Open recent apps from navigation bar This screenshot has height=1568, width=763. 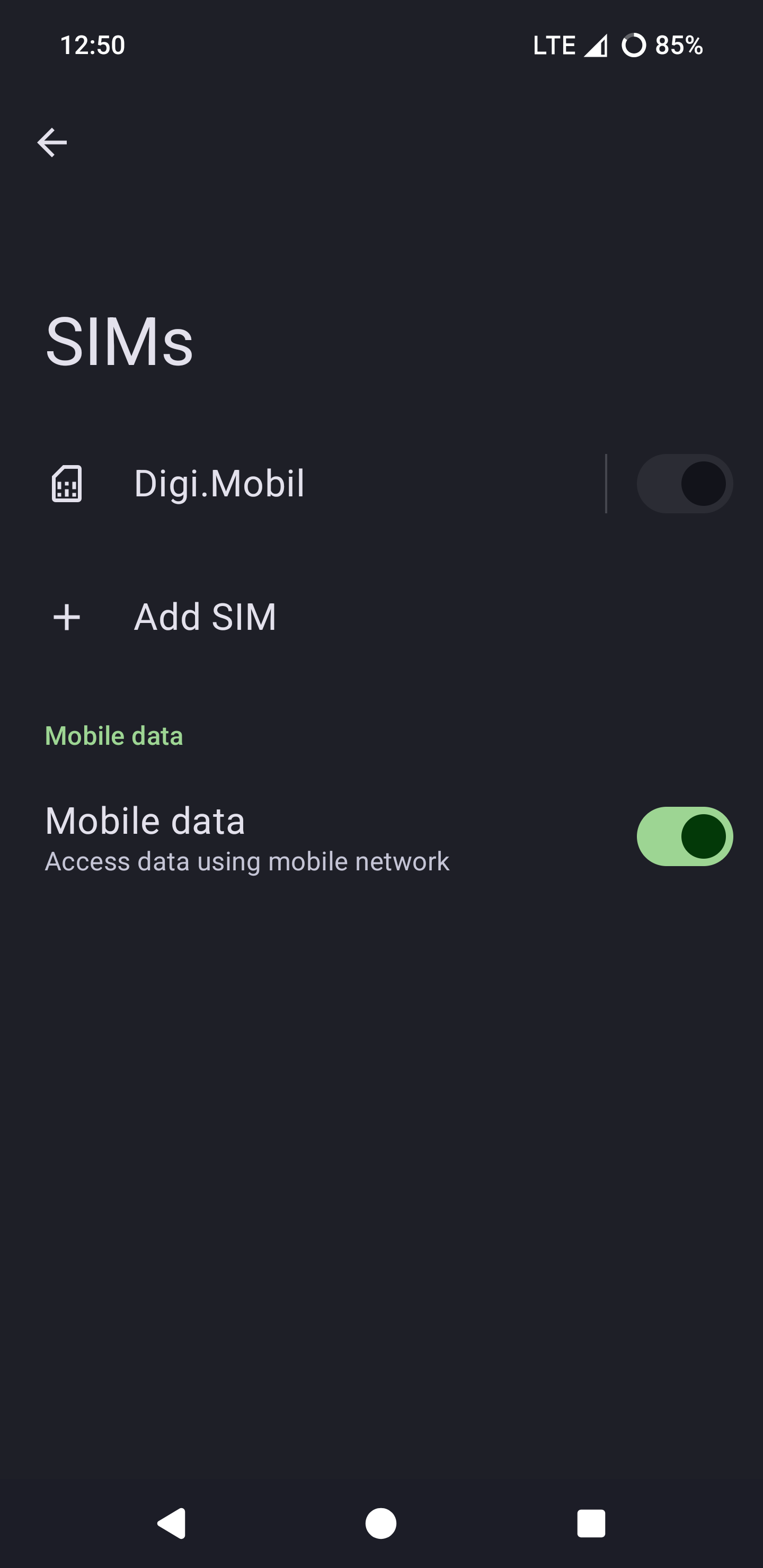590,1524
